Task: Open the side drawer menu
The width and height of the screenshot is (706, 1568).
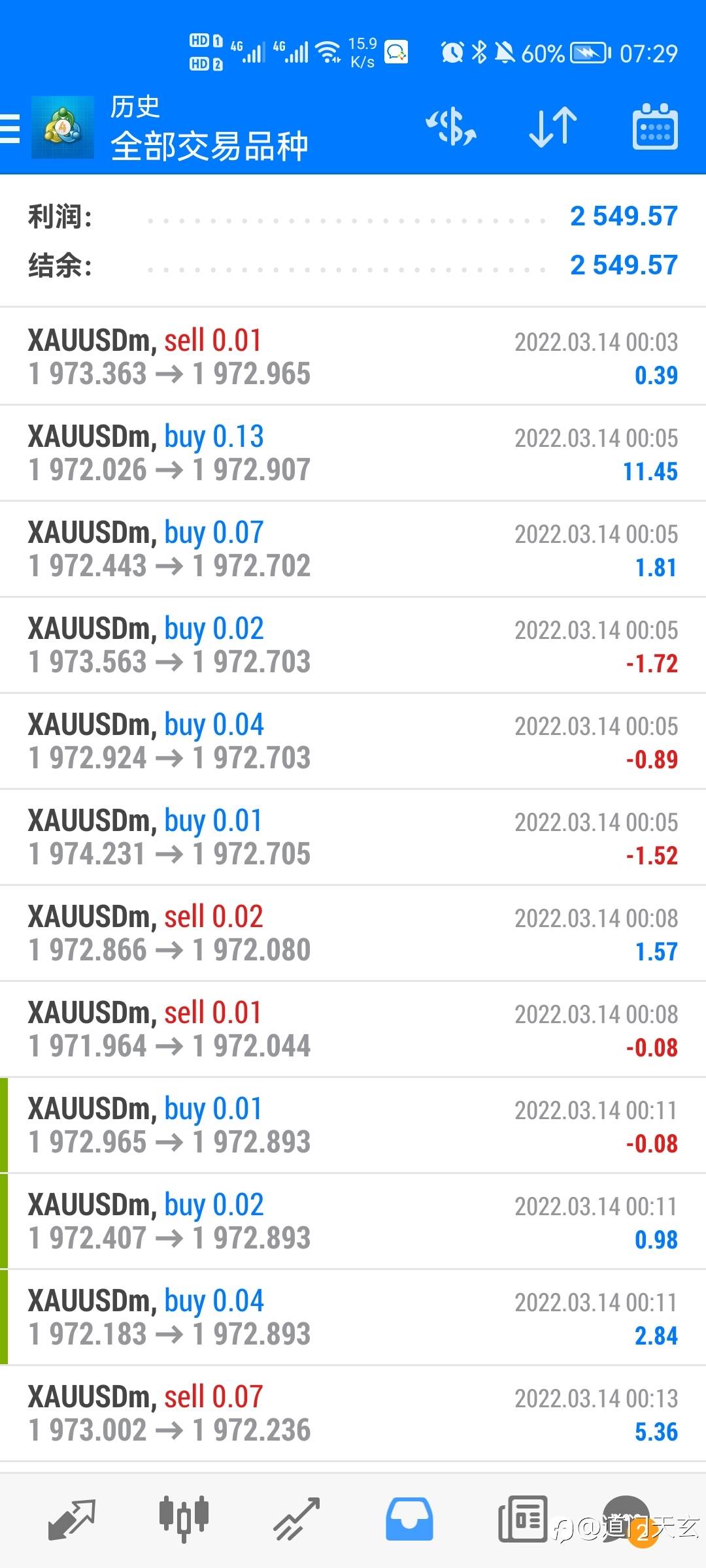Action: pyautogui.click(x=10, y=127)
